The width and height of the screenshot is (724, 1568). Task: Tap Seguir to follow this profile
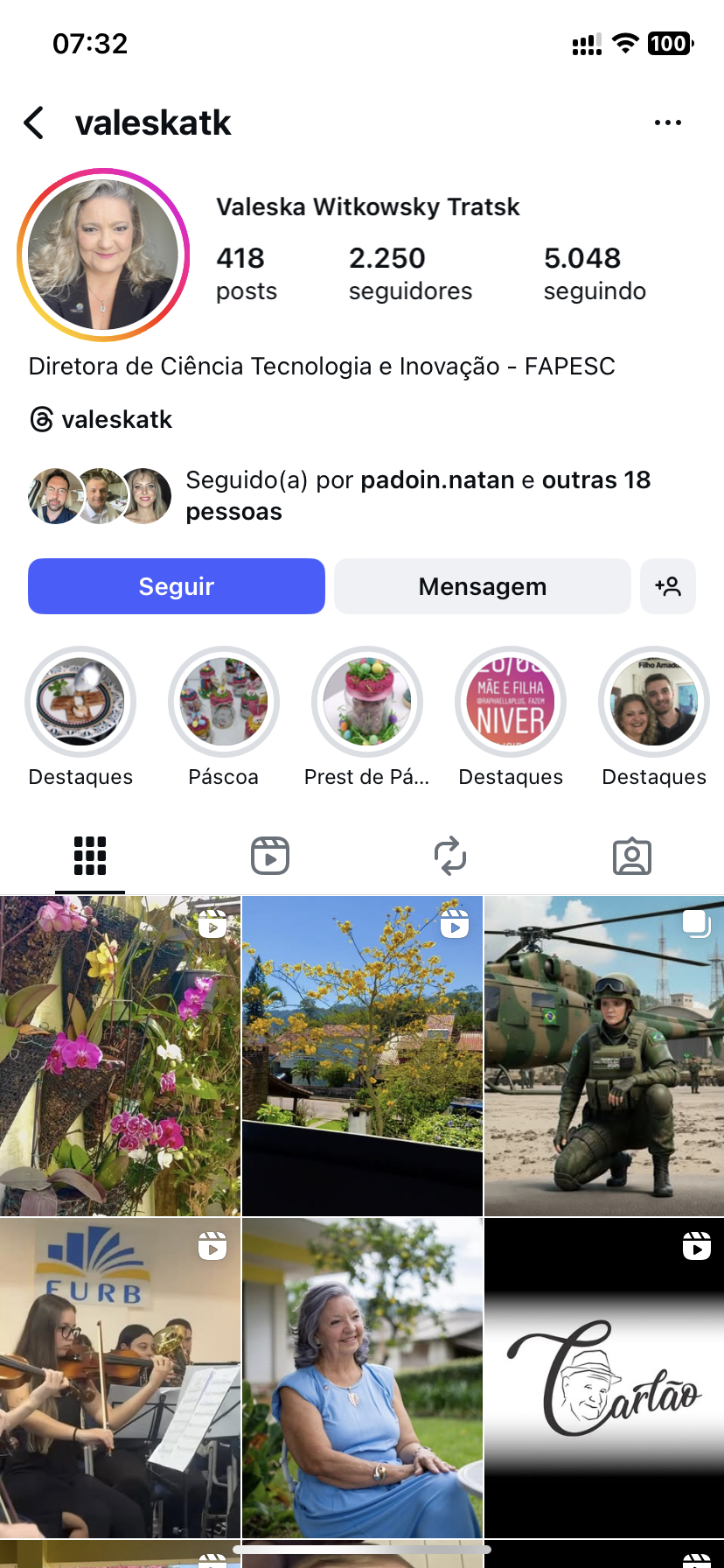click(x=177, y=586)
